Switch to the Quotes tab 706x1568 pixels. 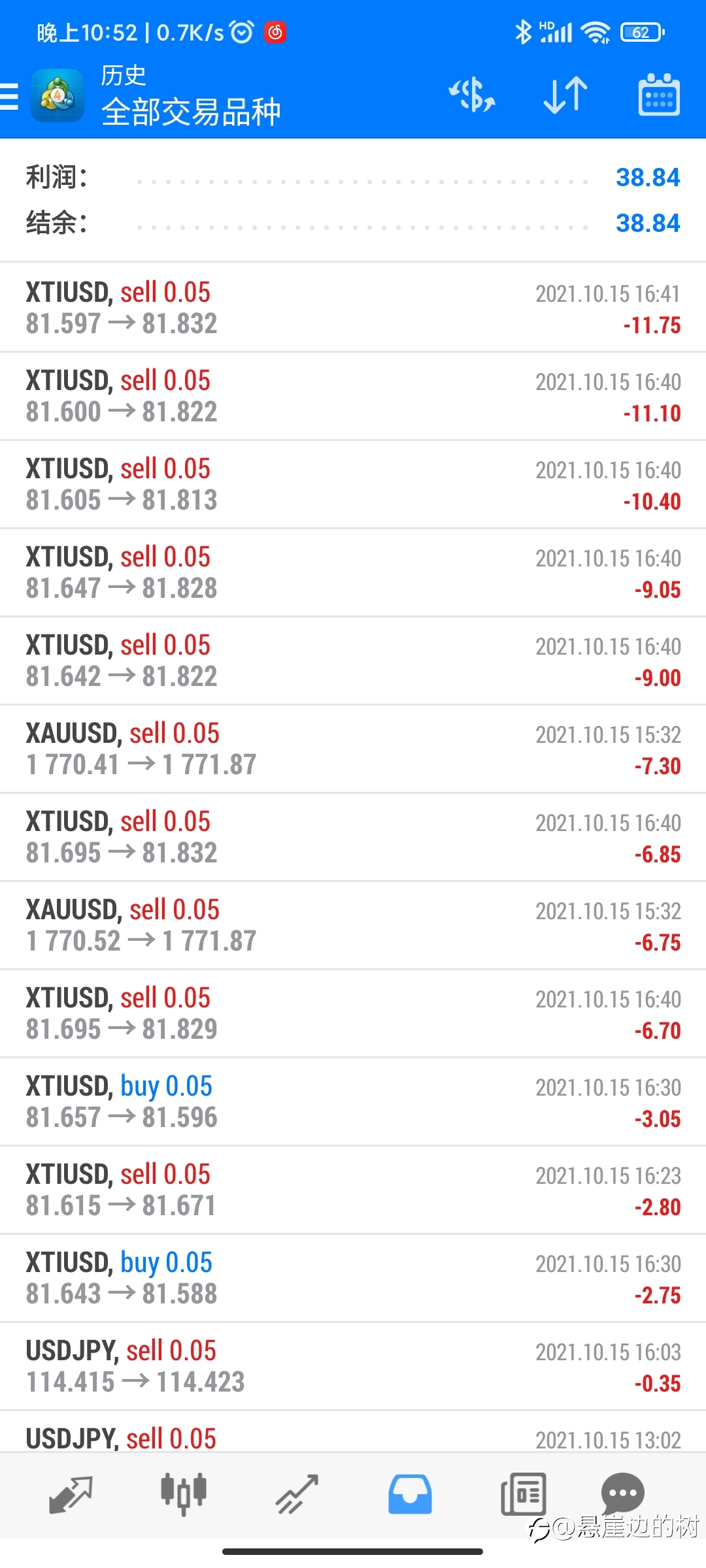[x=71, y=1494]
